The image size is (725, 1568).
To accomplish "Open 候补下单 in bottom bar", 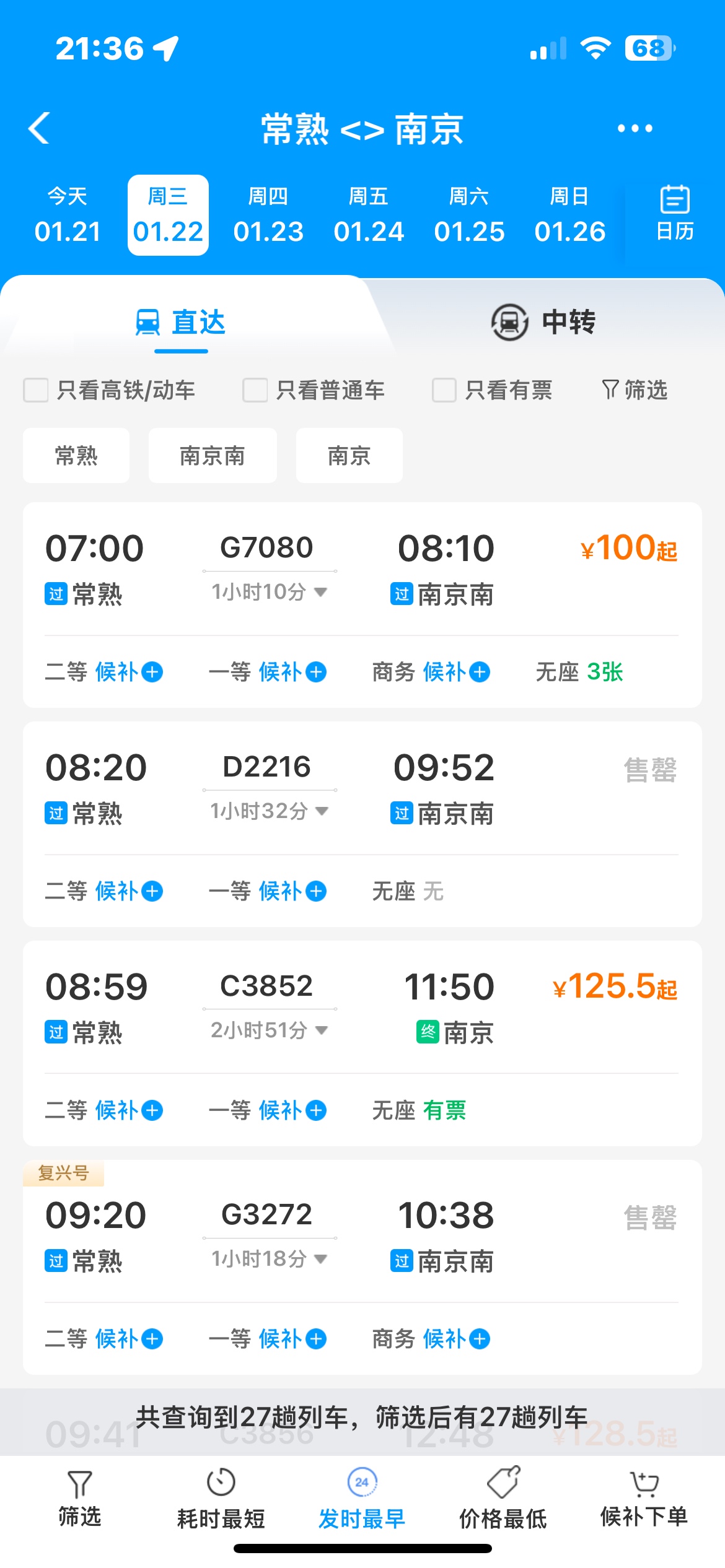I will click(644, 1499).
